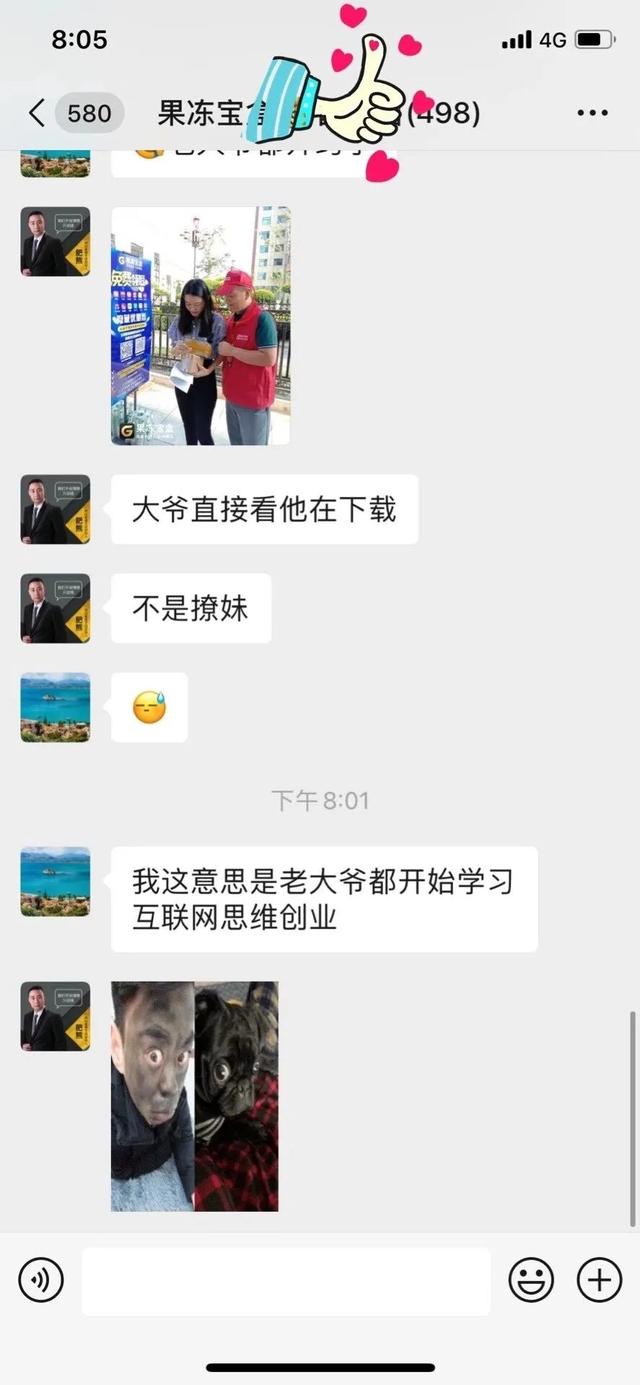Focus the message text field
The width and height of the screenshot is (640, 1385).
click(286, 1280)
